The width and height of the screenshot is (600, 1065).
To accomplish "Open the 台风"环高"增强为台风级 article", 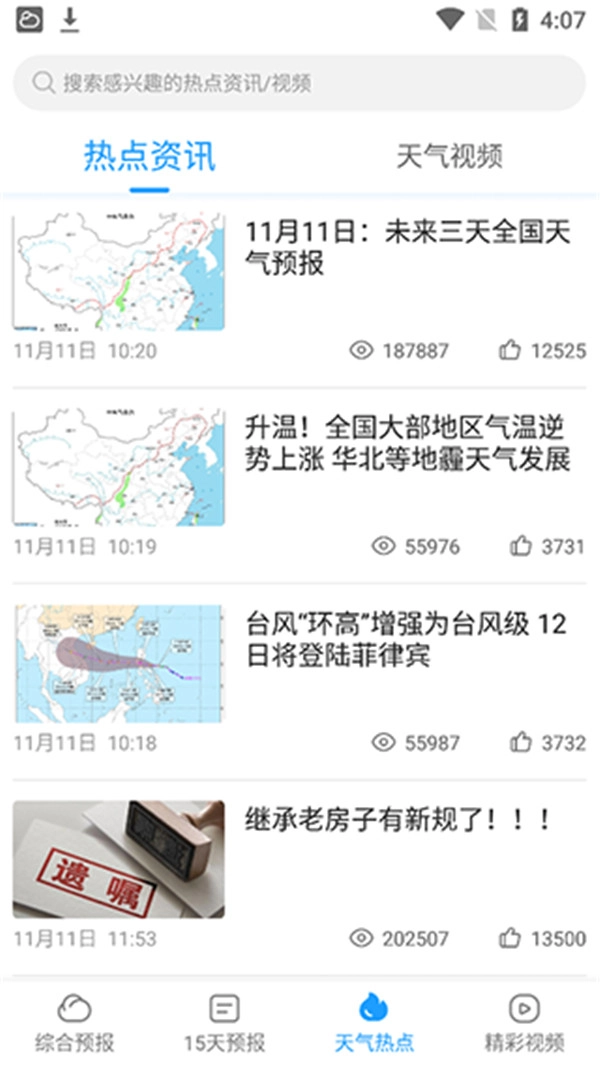I will [407, 641].
